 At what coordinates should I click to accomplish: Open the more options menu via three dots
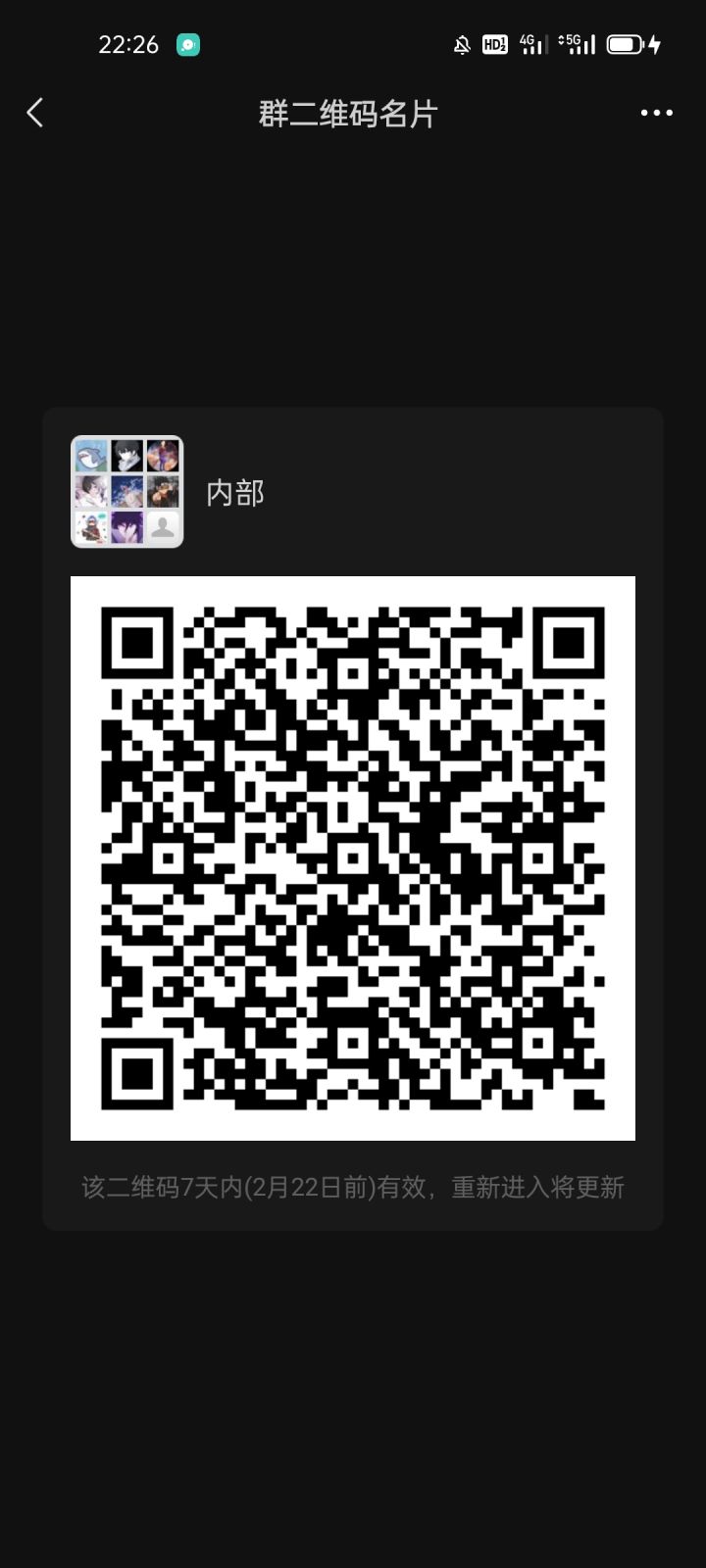[654, 113]
